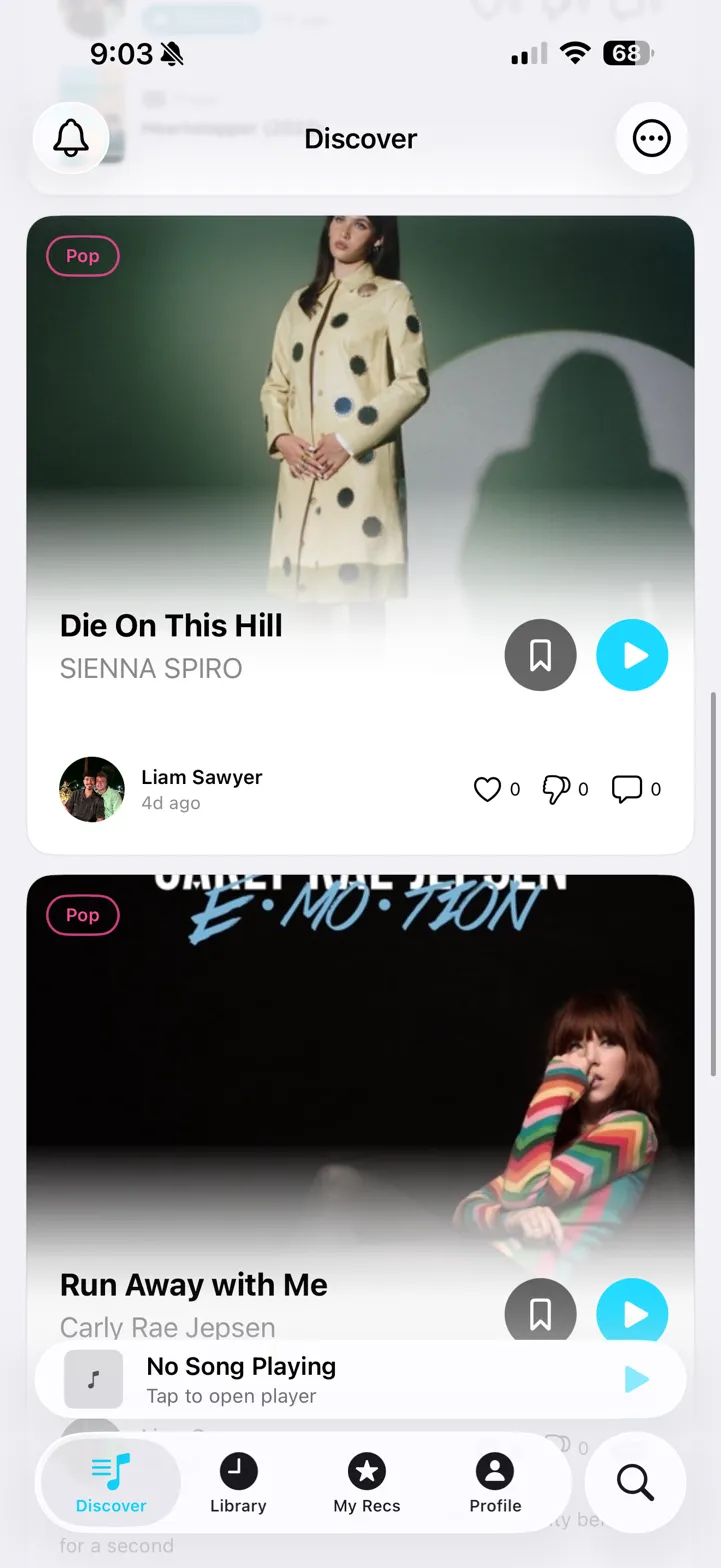Bookmark Run Away with Me

coord(540,1310)
